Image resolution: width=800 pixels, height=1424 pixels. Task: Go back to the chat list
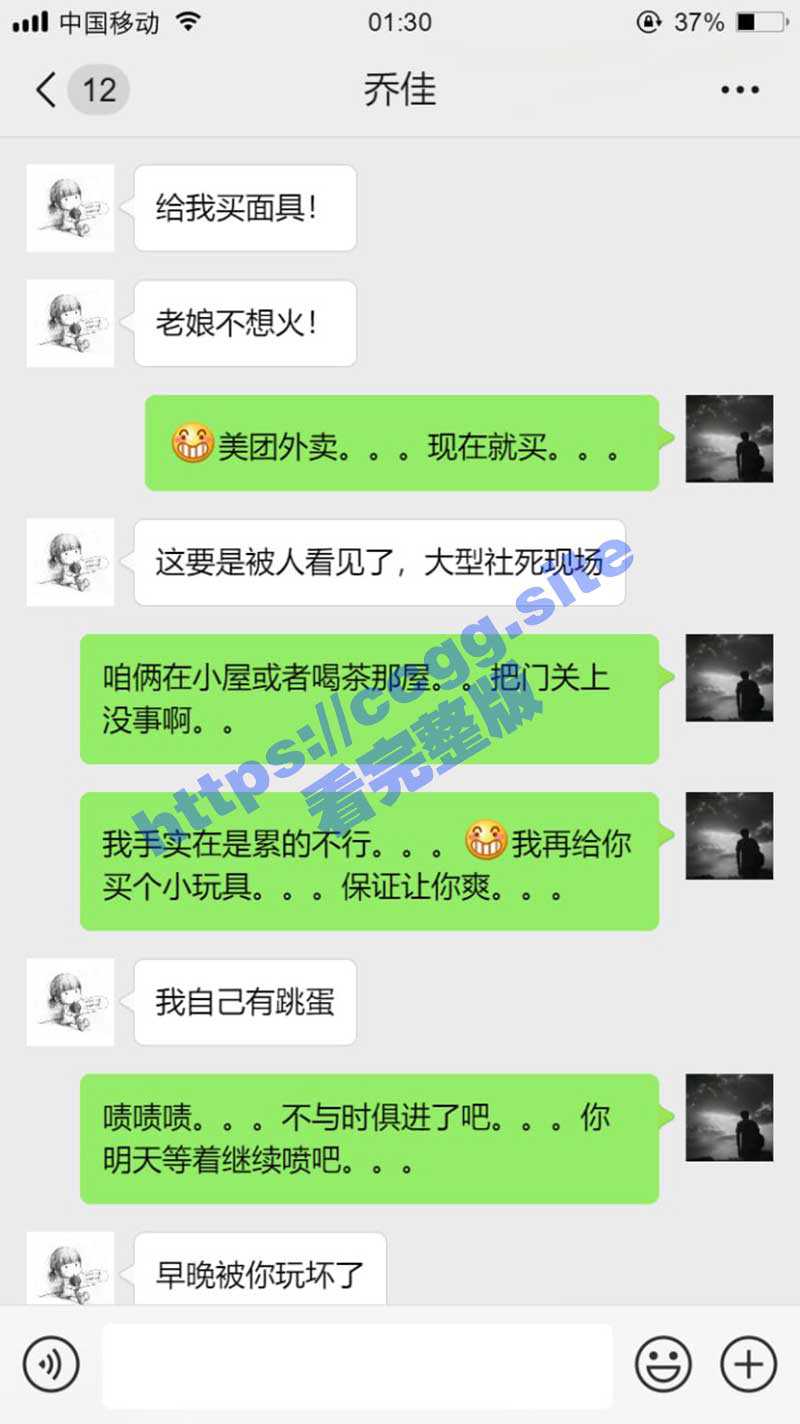click(x=47, y=90)
